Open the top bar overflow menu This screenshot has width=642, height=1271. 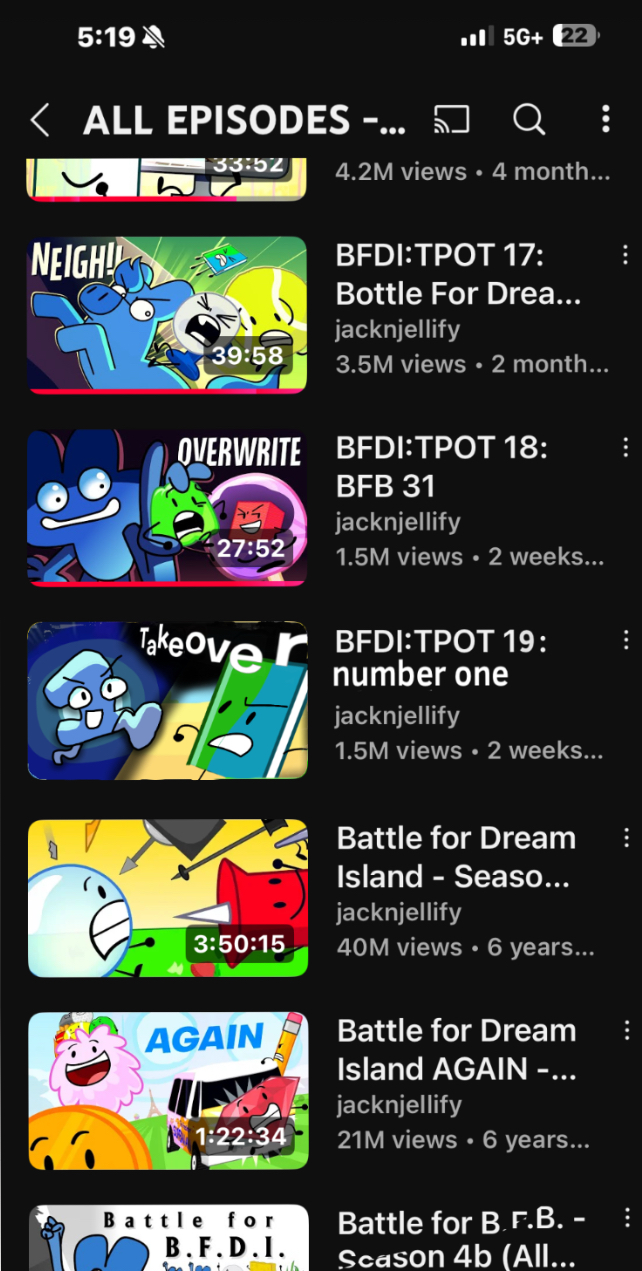[x=605, y=120]
